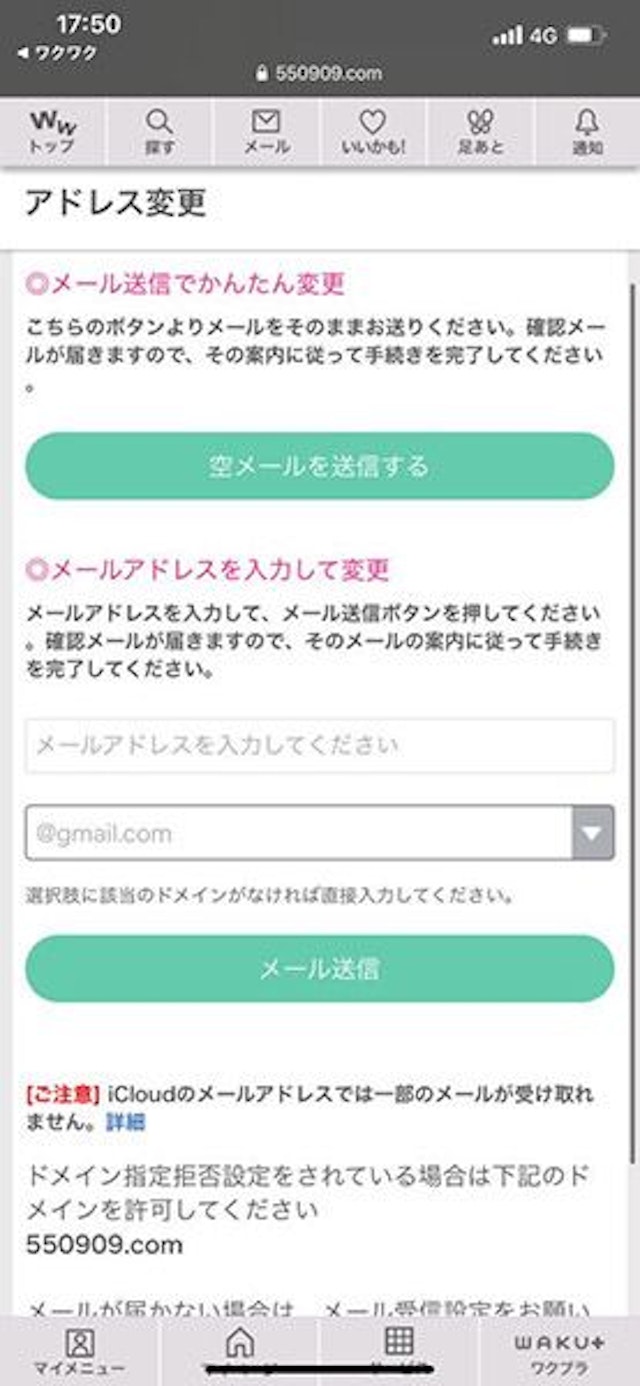640x1386 pixels.
Task: Switch to the メール tab
Action: point(266,133)
